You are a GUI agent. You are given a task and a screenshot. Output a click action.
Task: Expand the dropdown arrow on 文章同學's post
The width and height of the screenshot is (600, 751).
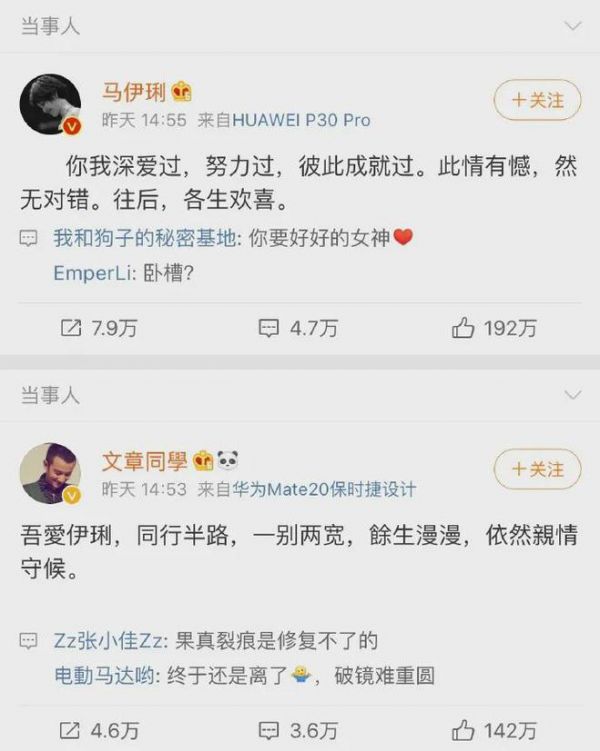click(572, 395)
